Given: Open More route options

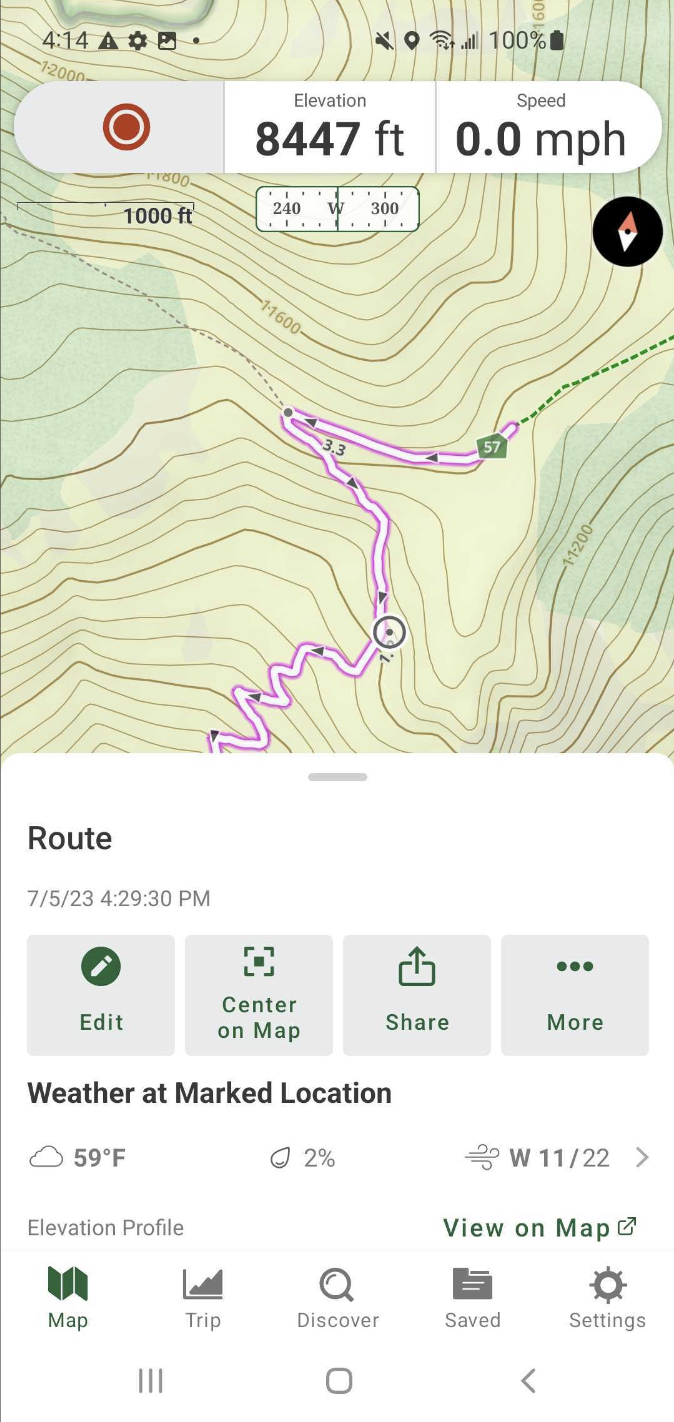Looking at the screenshot, I should pyautogui.click(x=575, y=995).
